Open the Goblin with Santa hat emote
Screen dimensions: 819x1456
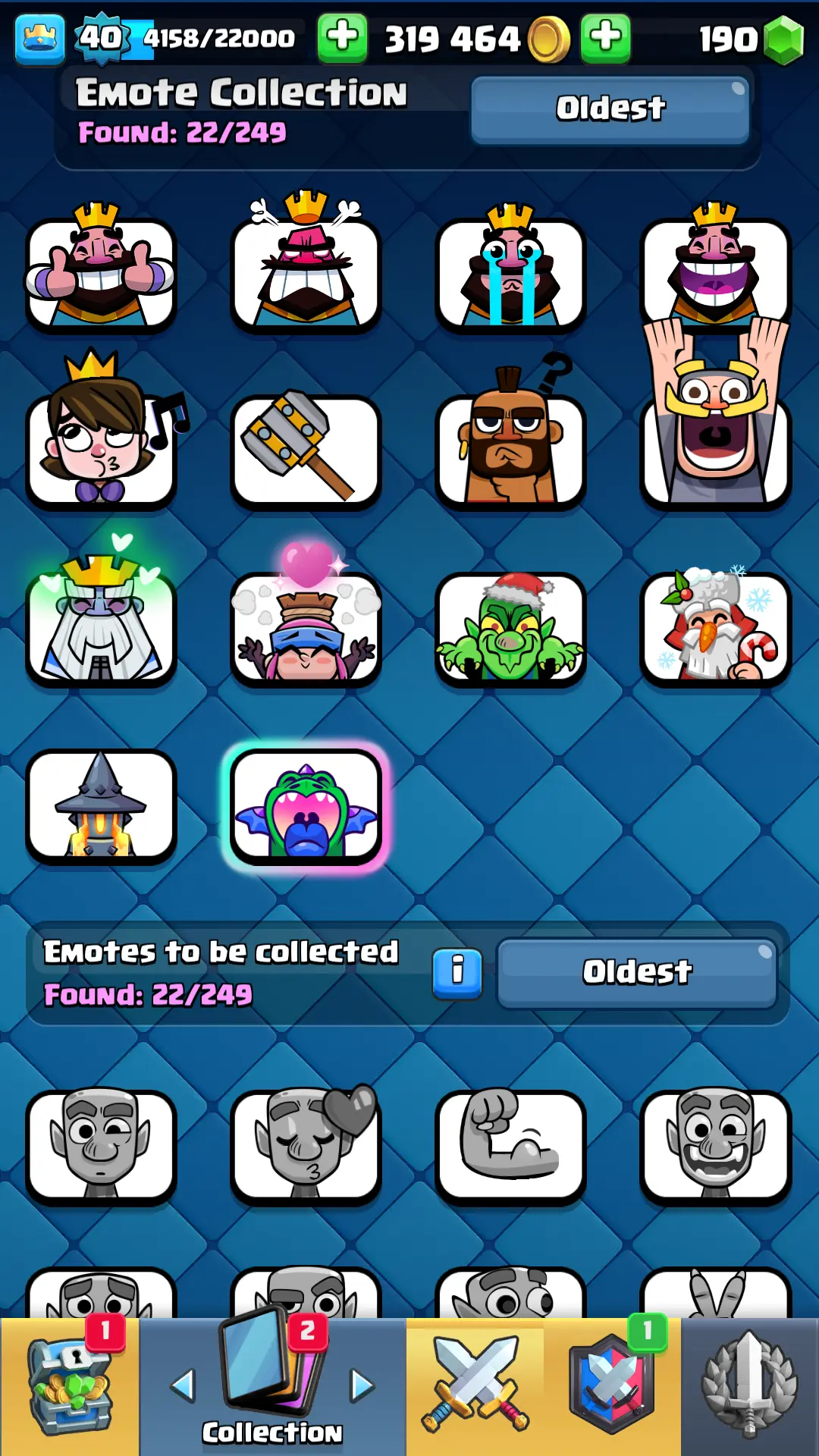click(x=510, y=628)
